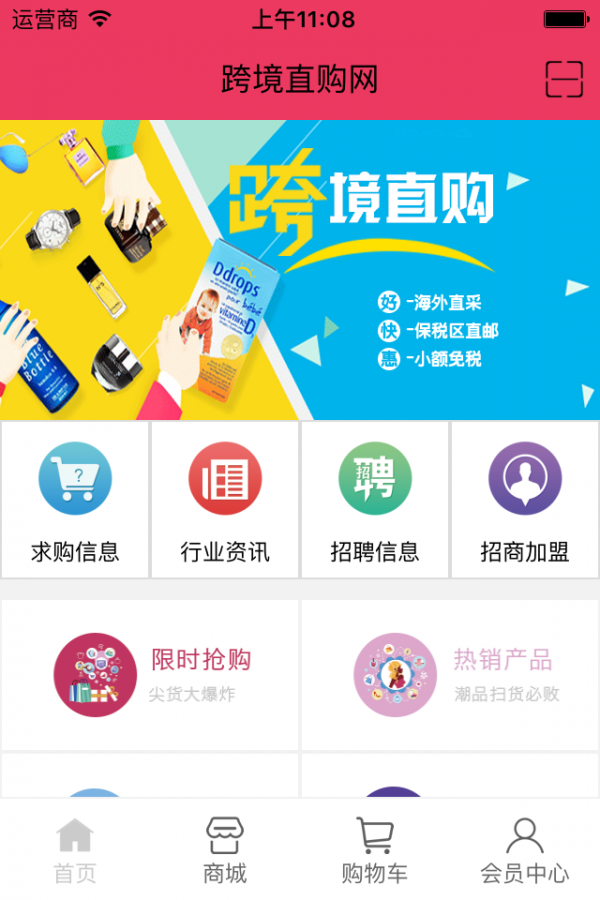The height and width of the screenshot is (900, 600).
Task: View 招聘信息 job listings
Action: pyautogui.click(x=375, y=500)
